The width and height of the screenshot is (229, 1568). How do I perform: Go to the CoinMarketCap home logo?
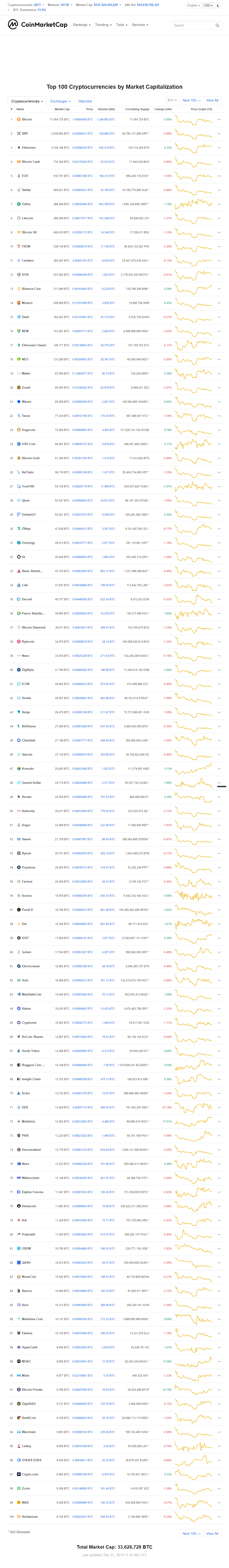pos(38,25)
